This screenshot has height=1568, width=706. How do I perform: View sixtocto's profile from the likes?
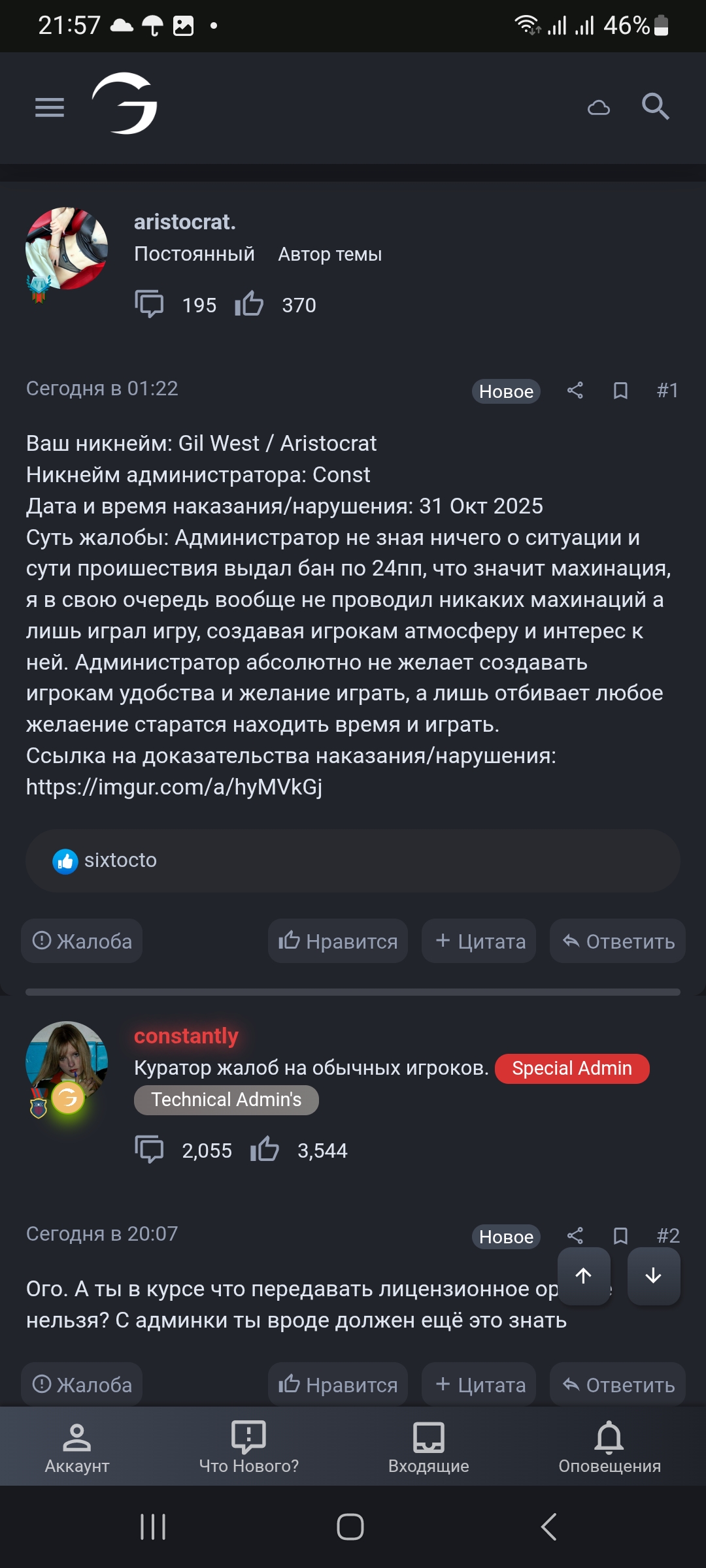pyautogui.click(x=120, y=860)
